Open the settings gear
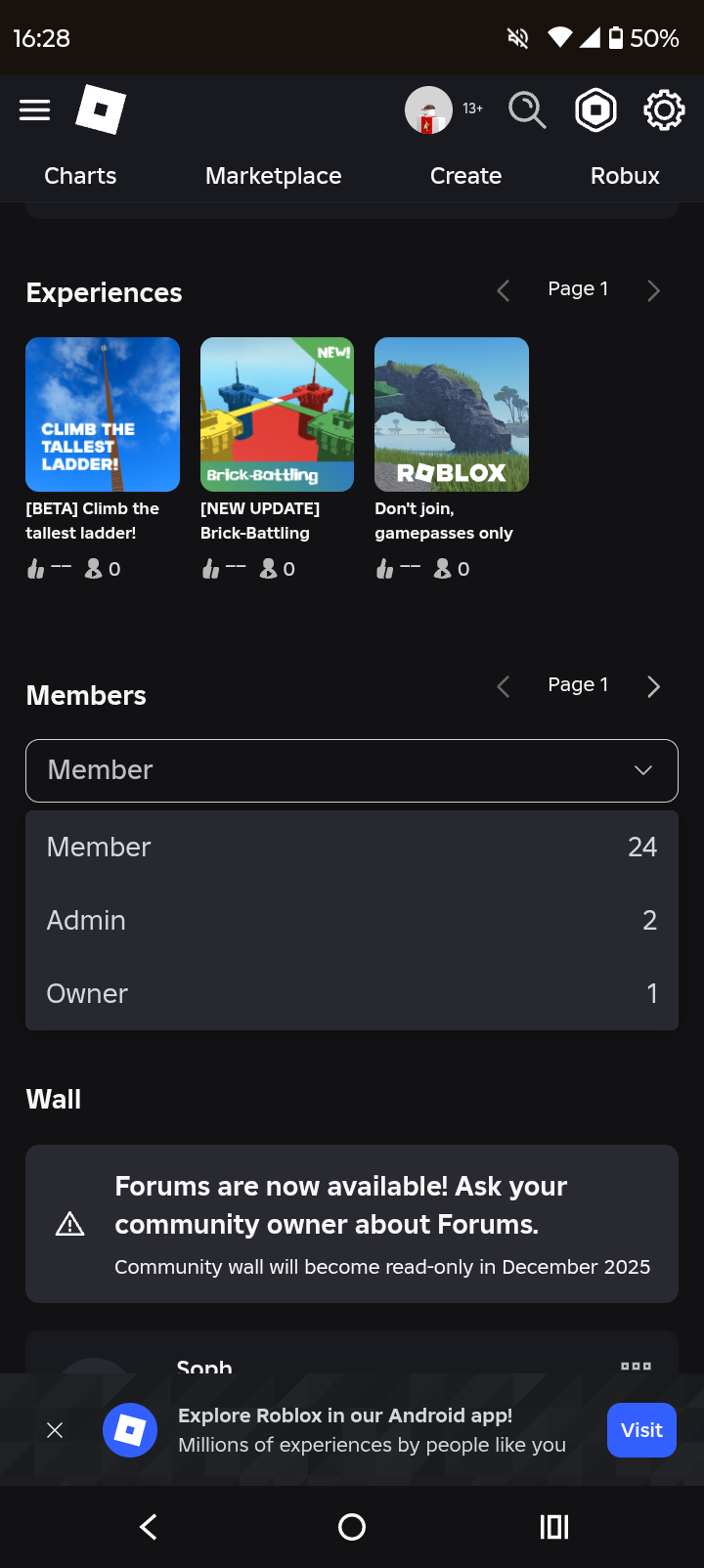704x1568 pixels. pyautogui.click(x=663, y=109)
